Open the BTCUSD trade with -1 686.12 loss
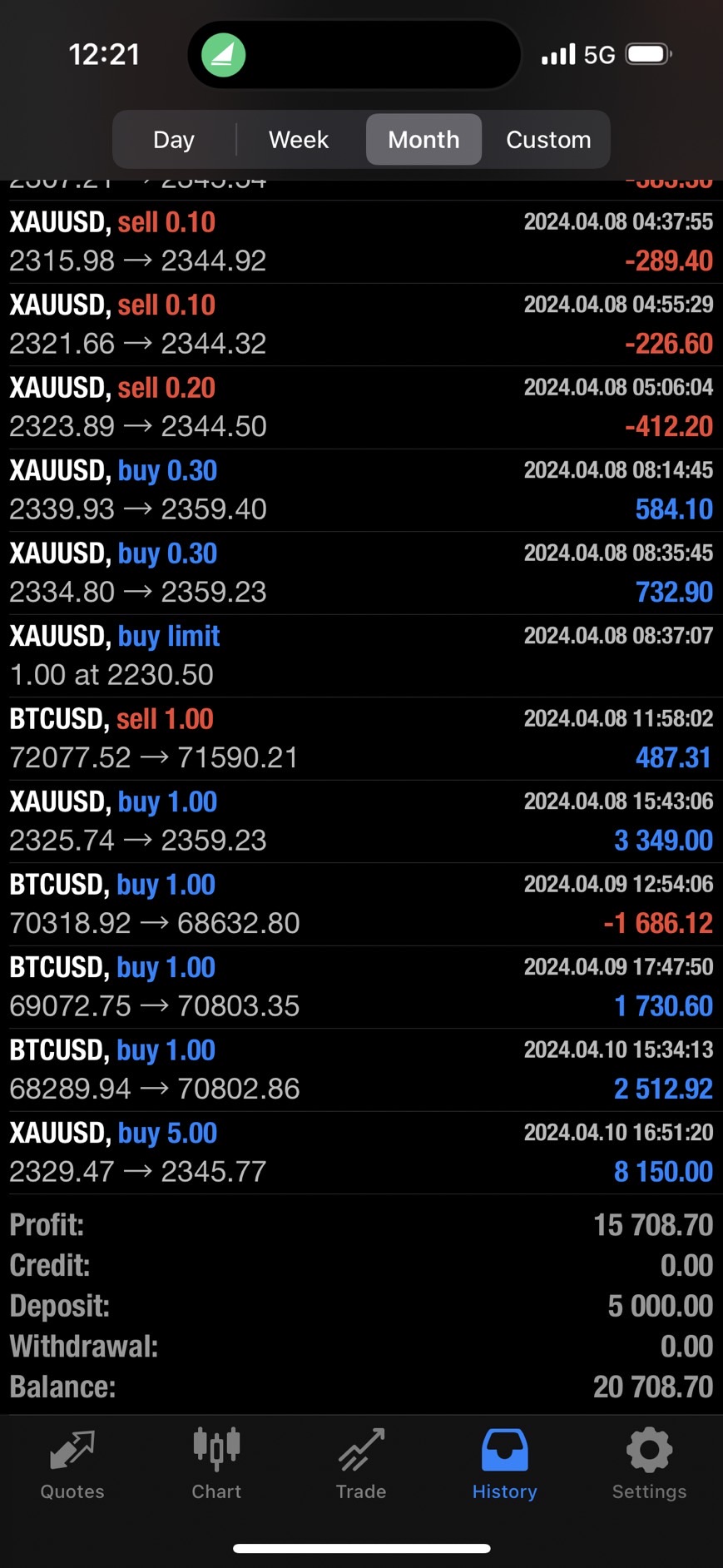Viewport: 723px width, 1568px height. point(361,904)
